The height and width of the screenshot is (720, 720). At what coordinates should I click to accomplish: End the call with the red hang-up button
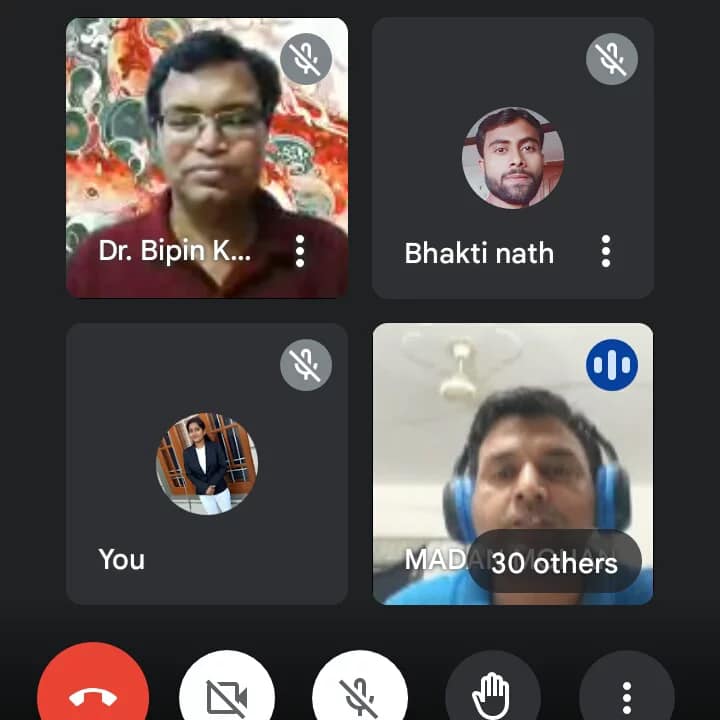[93, 693]
